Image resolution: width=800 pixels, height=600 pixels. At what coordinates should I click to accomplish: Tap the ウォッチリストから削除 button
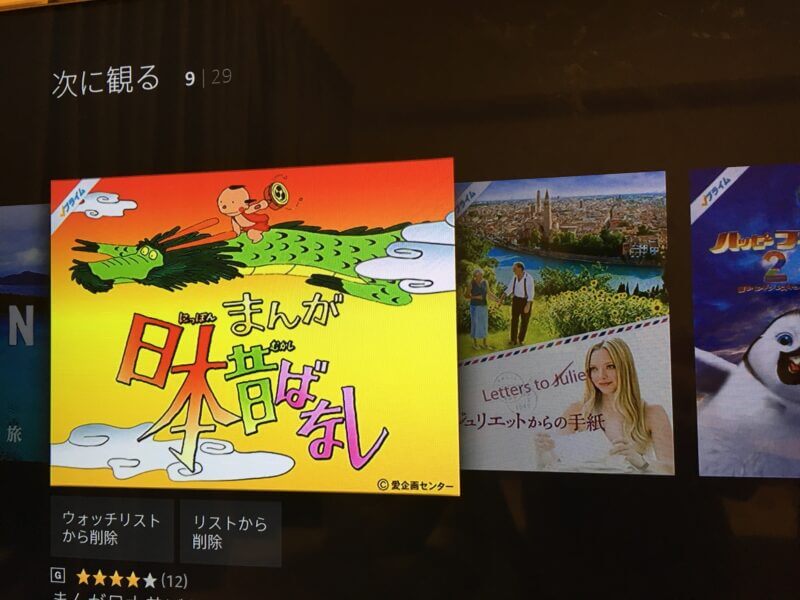tap(111, 530)
